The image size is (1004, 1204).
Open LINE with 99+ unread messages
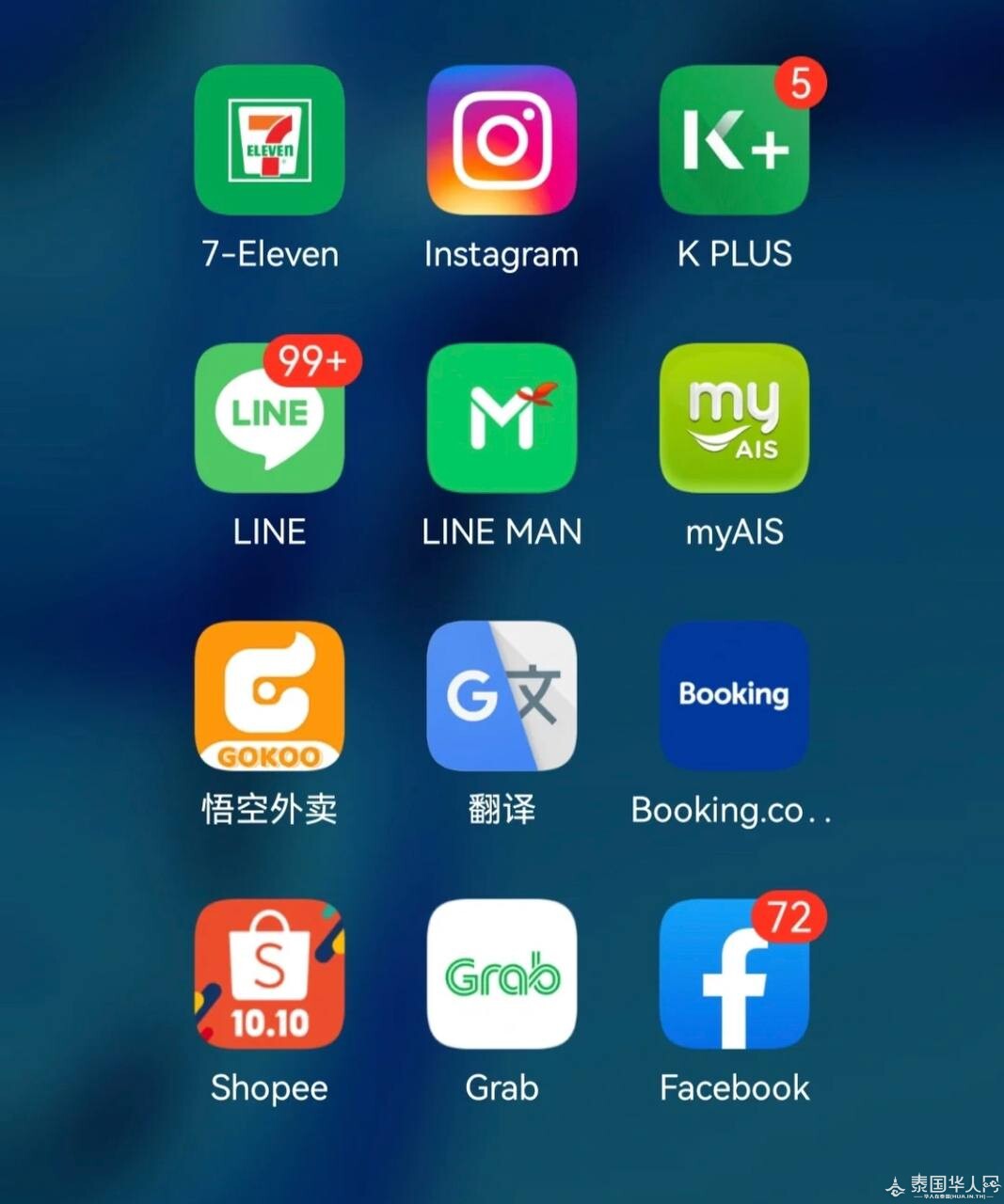[269, 419]
